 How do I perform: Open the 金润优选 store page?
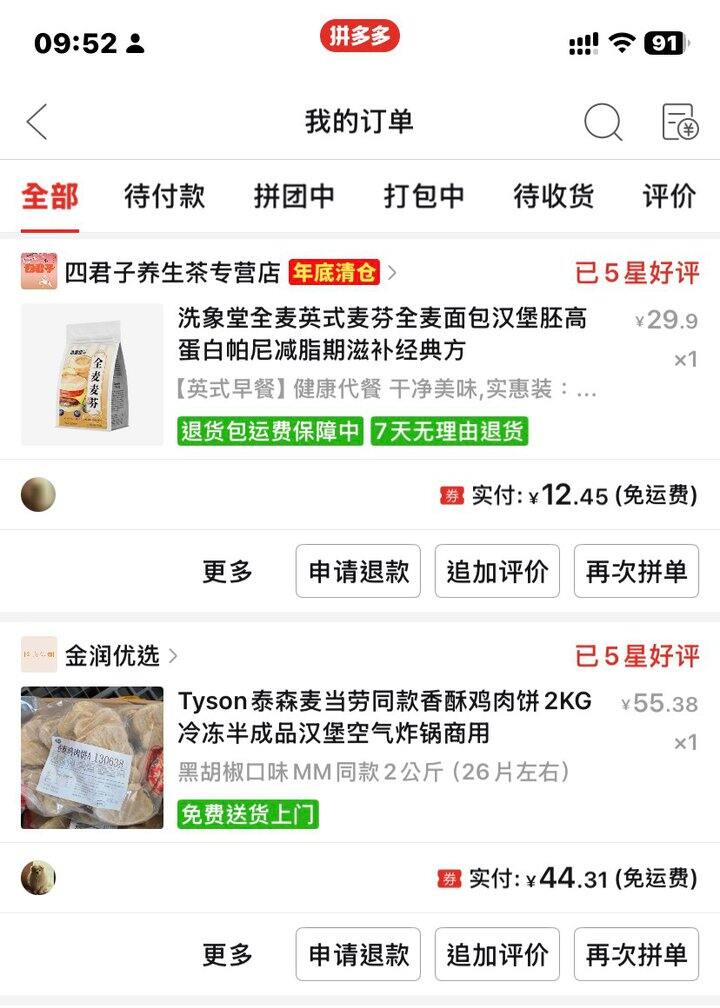[112, 656]
